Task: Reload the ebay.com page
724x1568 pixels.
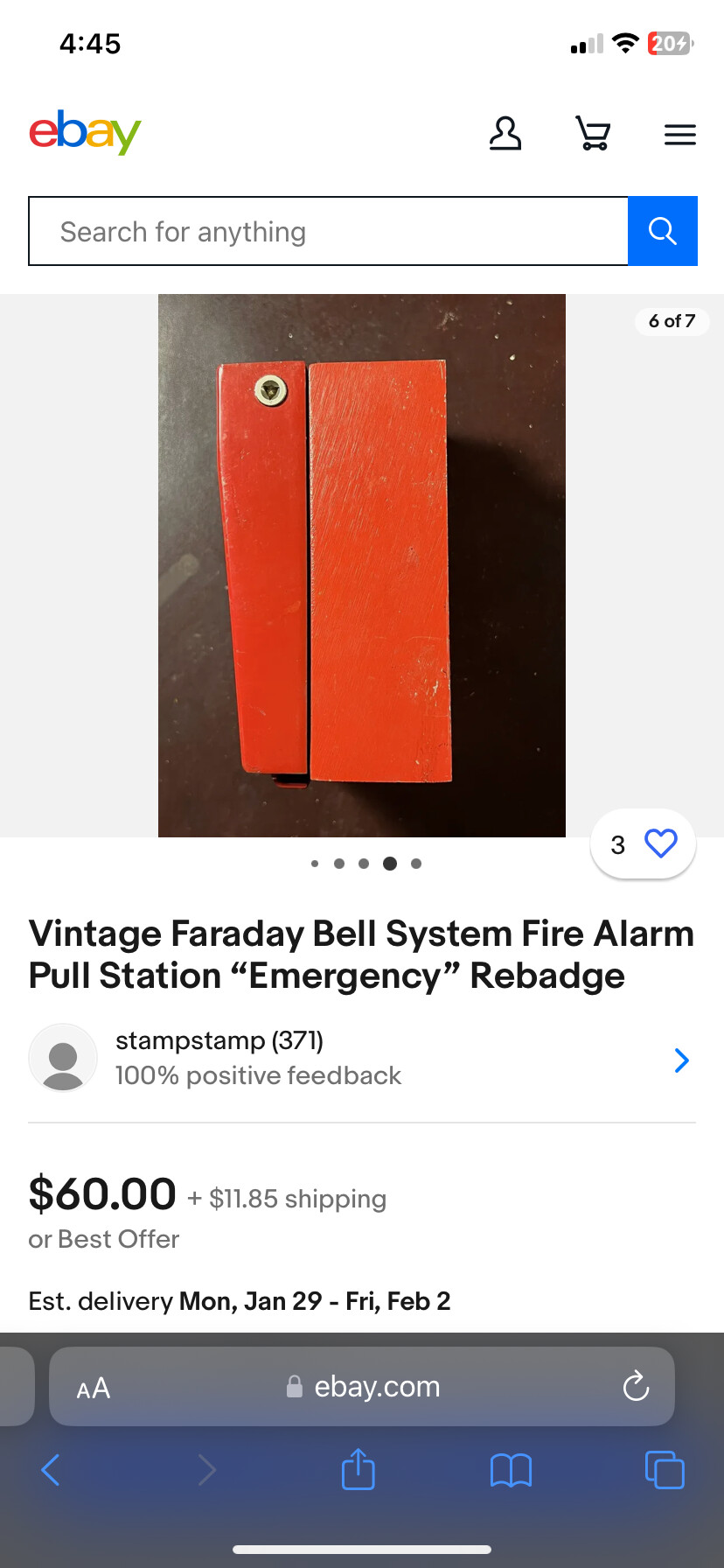Action: tap(636, 1387)
